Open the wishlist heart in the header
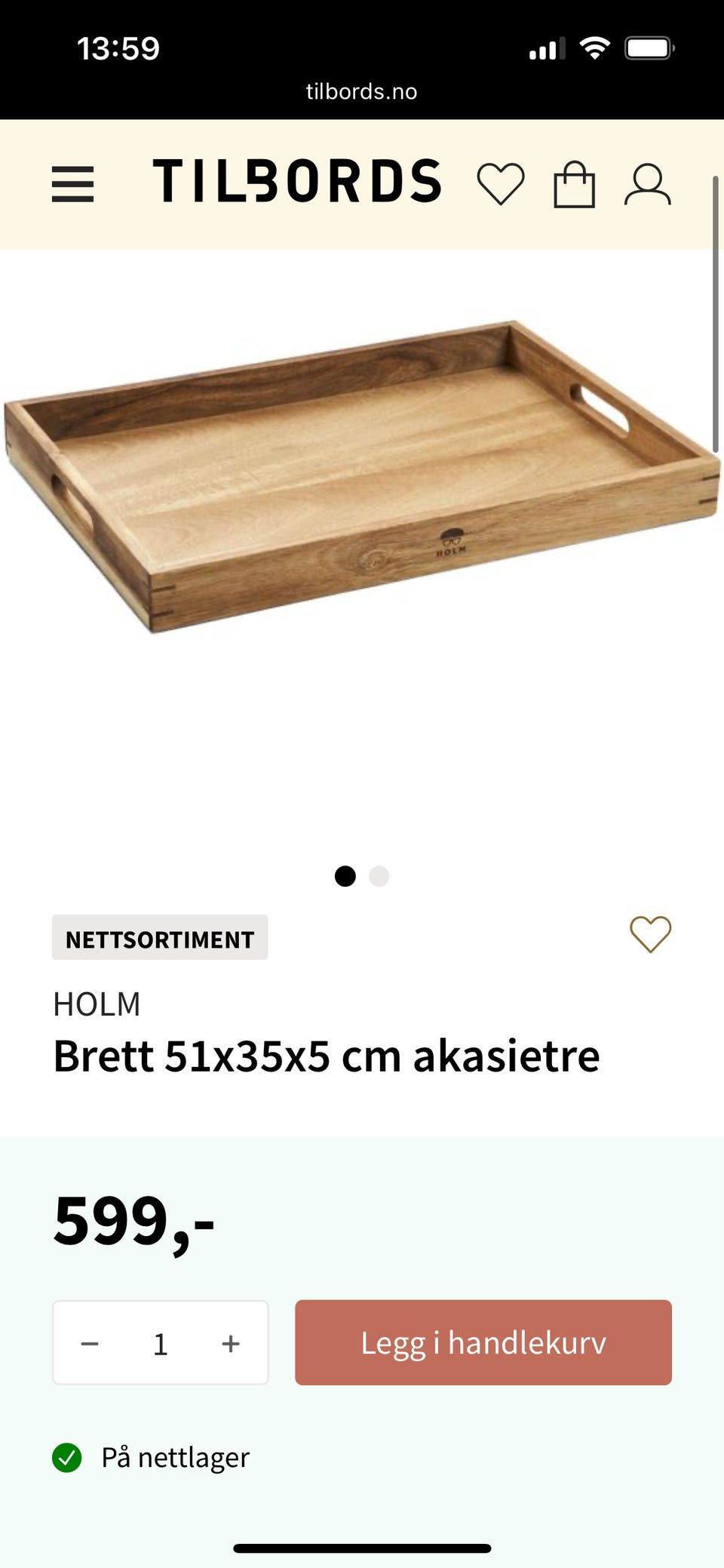 pyautogui.click(x=502, y=183)
